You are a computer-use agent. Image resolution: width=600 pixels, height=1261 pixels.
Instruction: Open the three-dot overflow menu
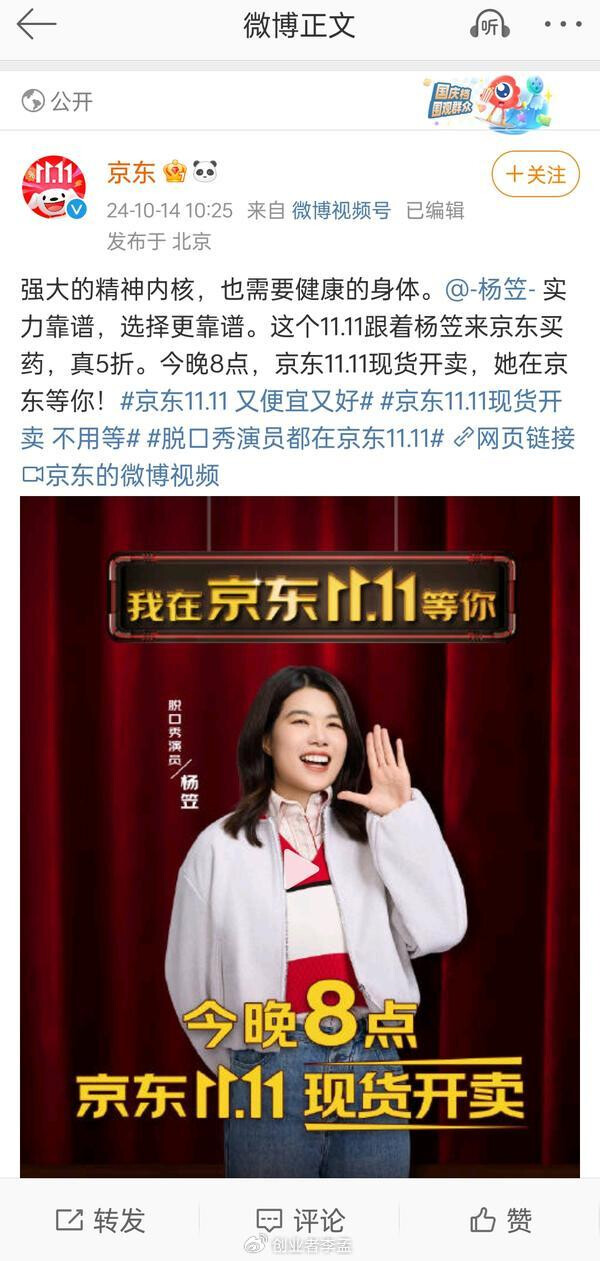pyautogui.click(x=562, y=24)
